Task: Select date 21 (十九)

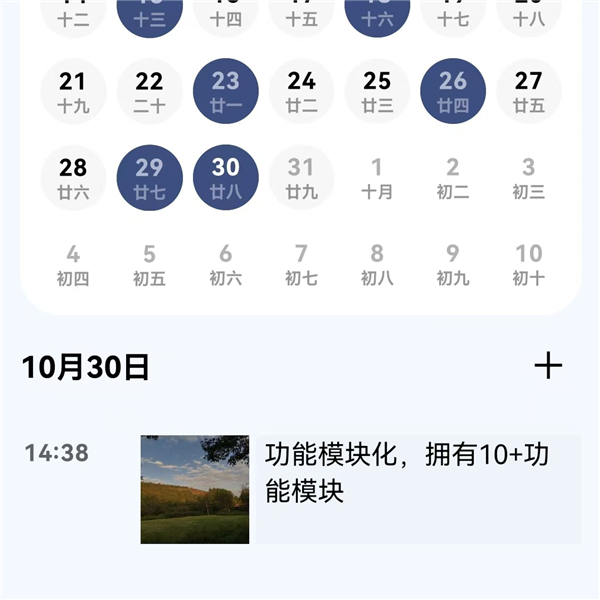Action: coord(73,91)
